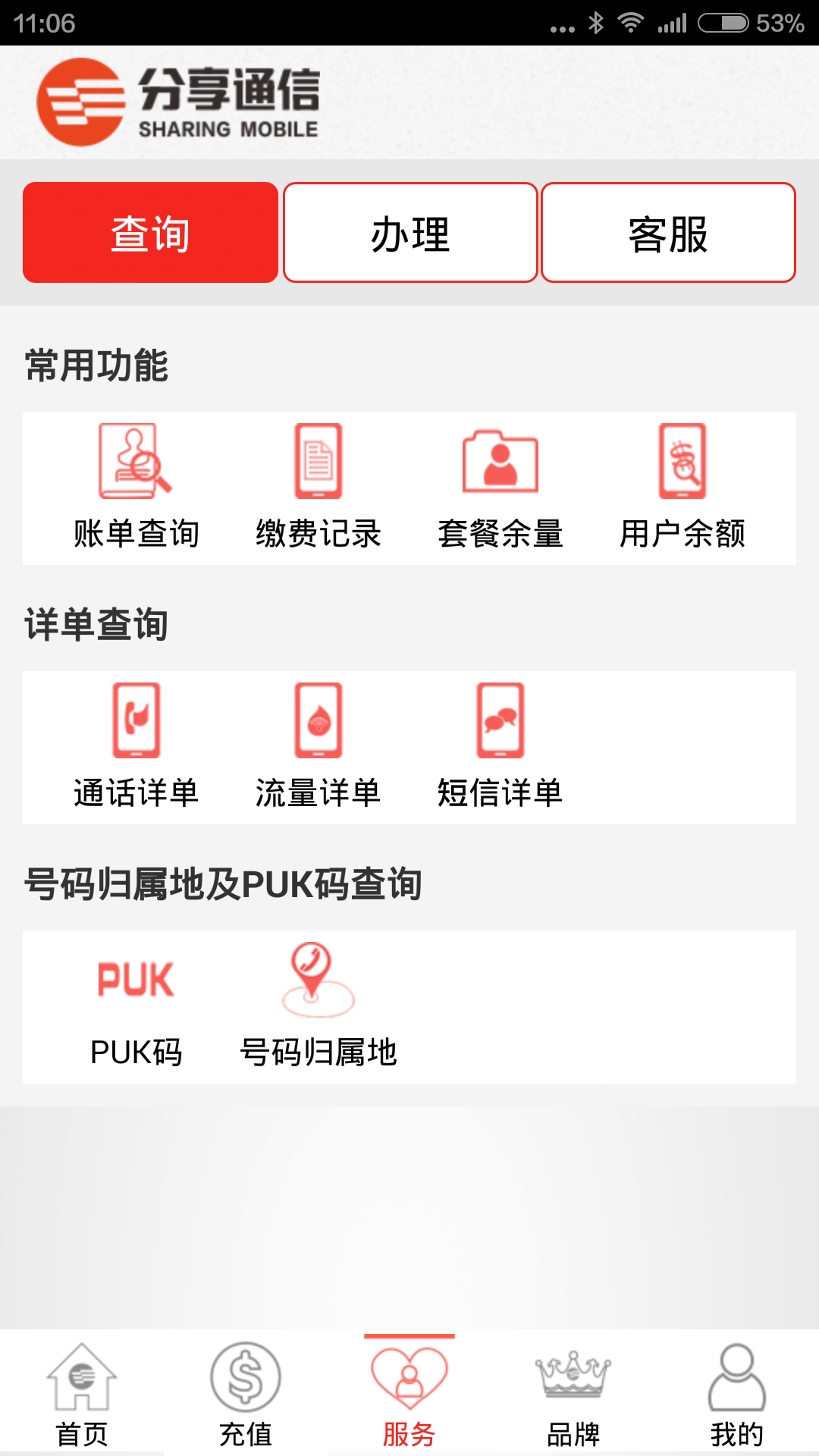
Task: View 缴费记录 payment records
Action: coord(318,487)
